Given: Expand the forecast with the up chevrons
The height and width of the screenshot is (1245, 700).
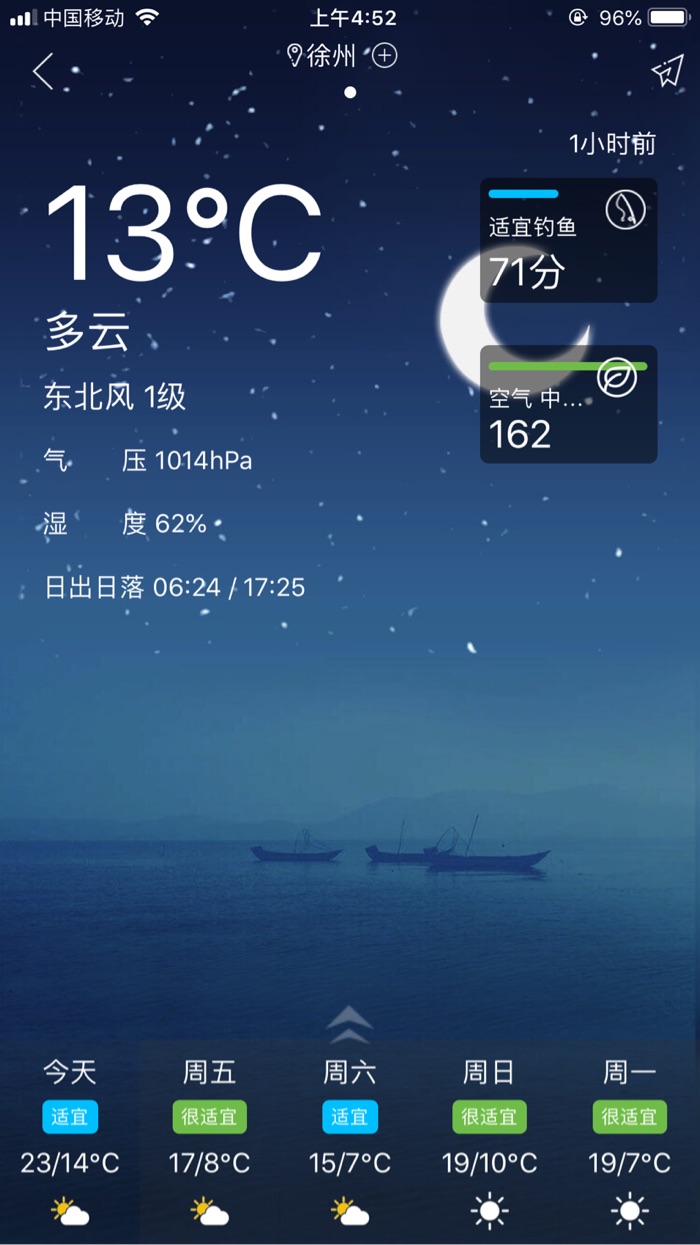Looking at the screenshot, I should pos(349,1024).
